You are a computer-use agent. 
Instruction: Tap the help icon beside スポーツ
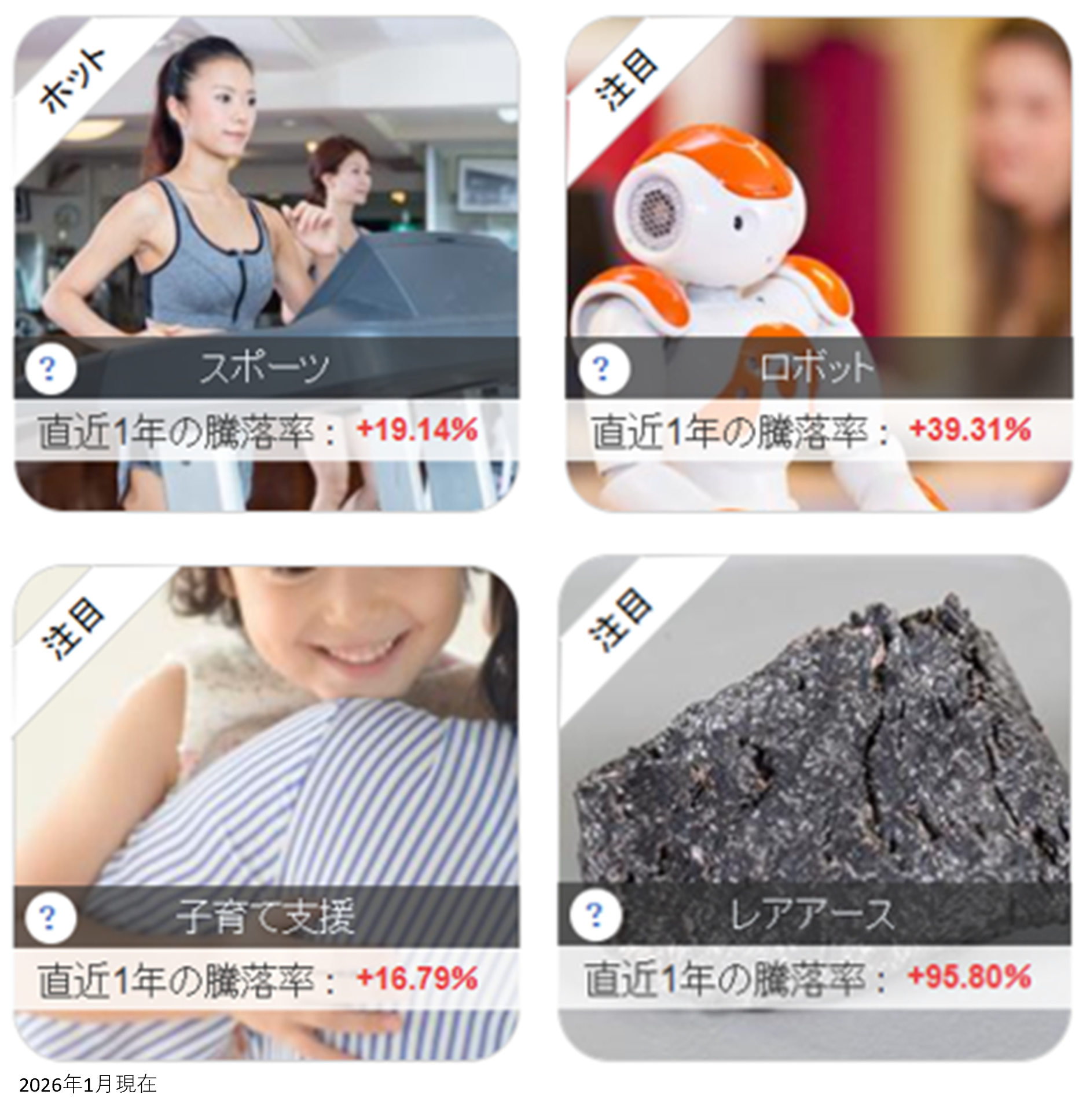click(x=50, y=368)
